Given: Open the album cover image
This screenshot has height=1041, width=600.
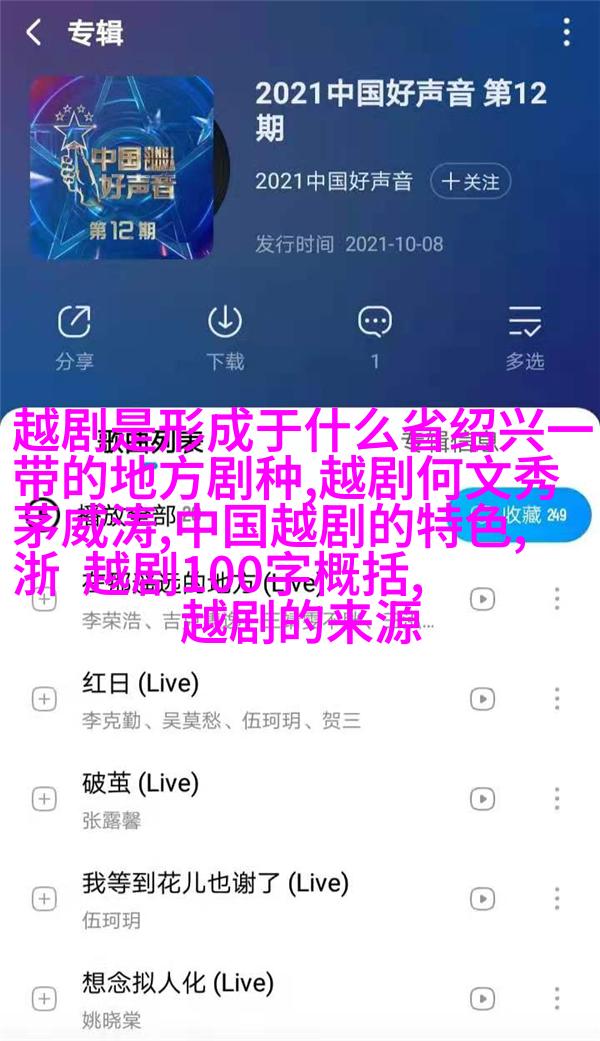Looking at the screenshot, I should point(122,165).
